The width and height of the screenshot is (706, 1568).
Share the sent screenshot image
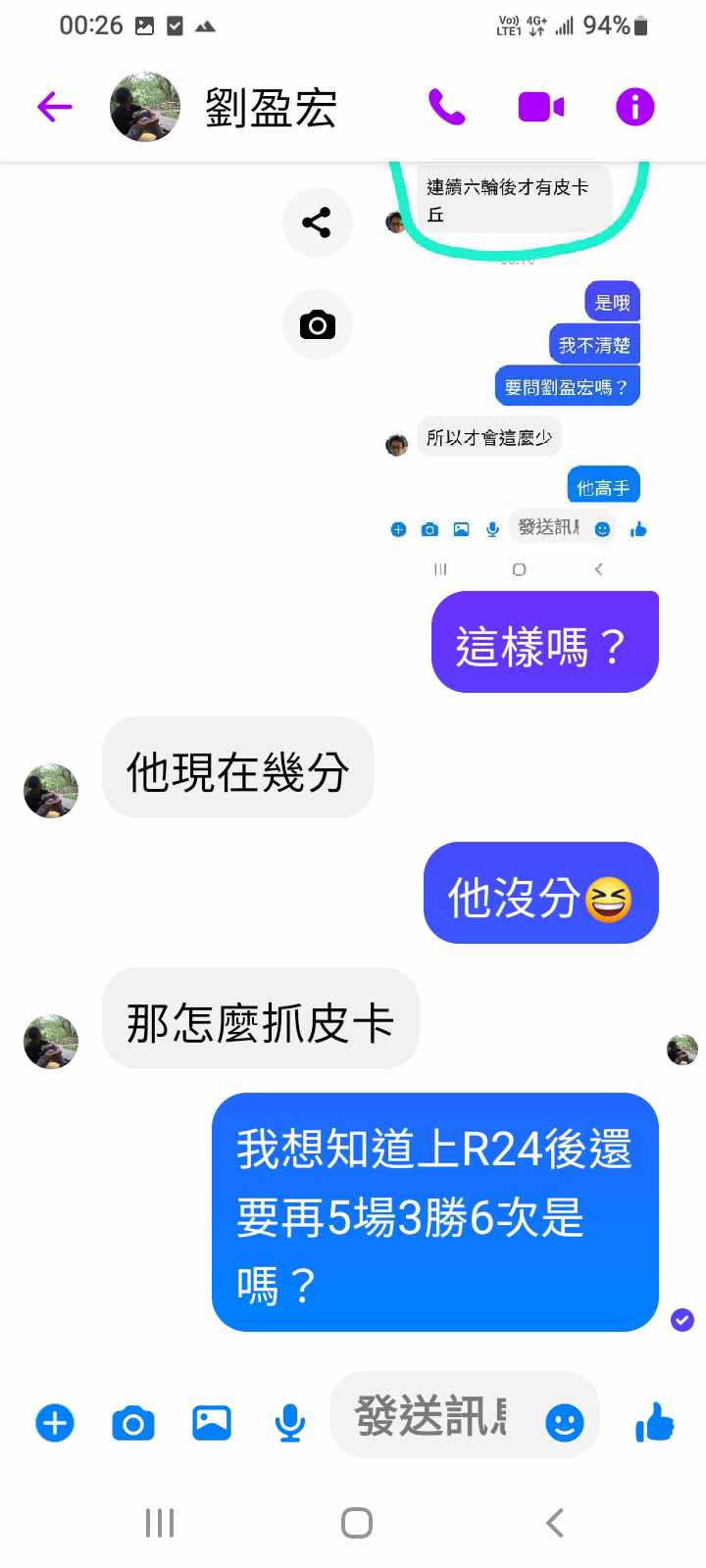[317, 223]
